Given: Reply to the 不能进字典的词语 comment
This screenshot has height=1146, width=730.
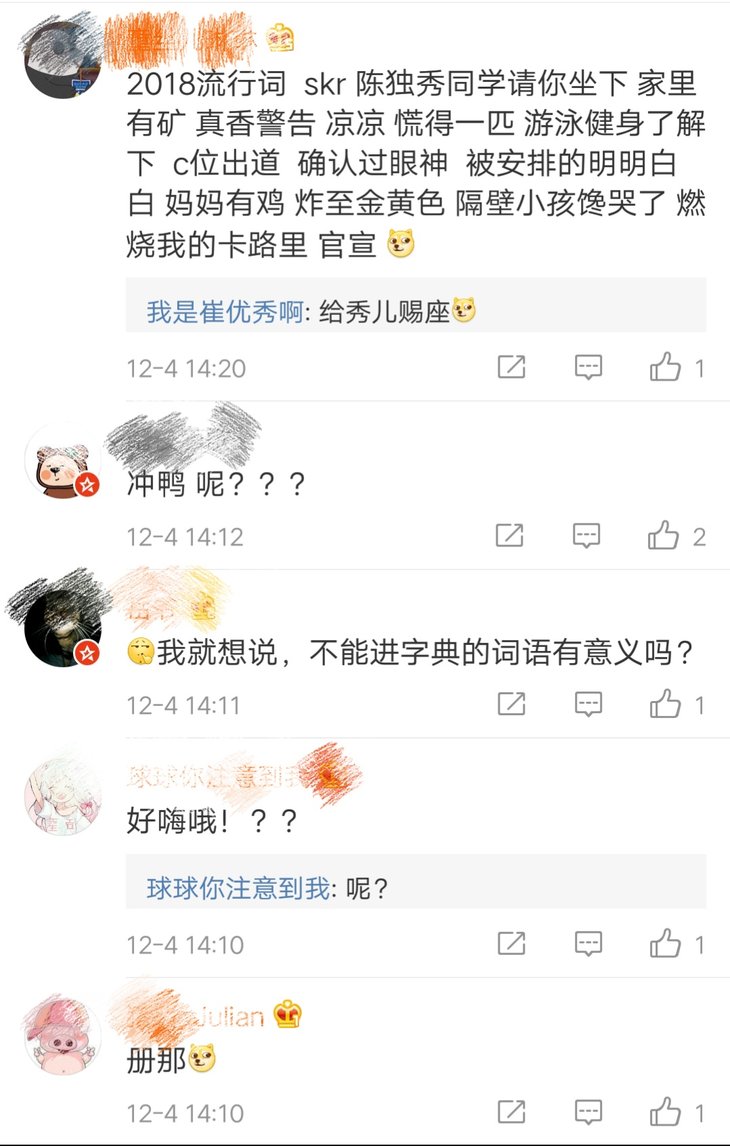Looking at the screenshot, I should [x=588, y=705].
